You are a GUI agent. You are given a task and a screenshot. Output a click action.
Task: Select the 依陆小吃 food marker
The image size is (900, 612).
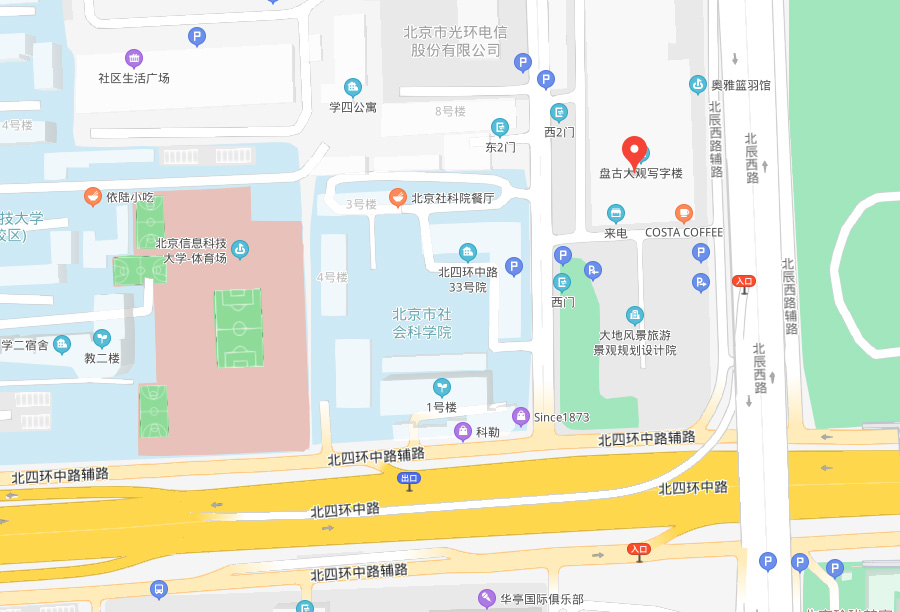click(92, 197)
